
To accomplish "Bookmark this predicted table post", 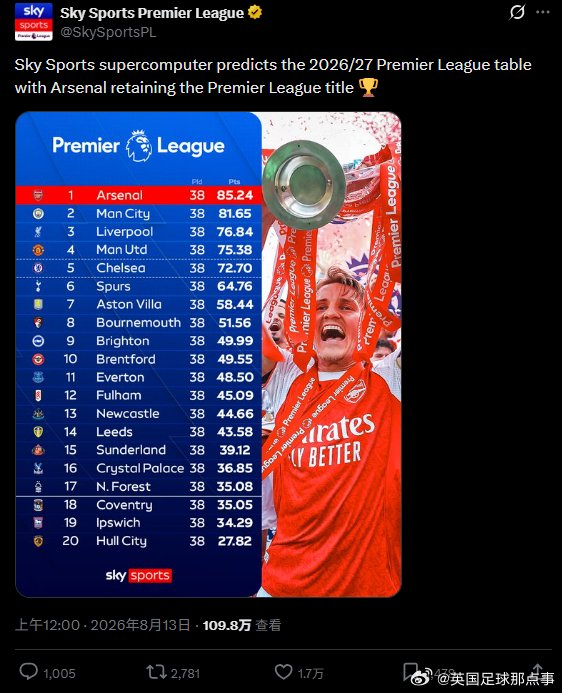I will click(411, 671).
